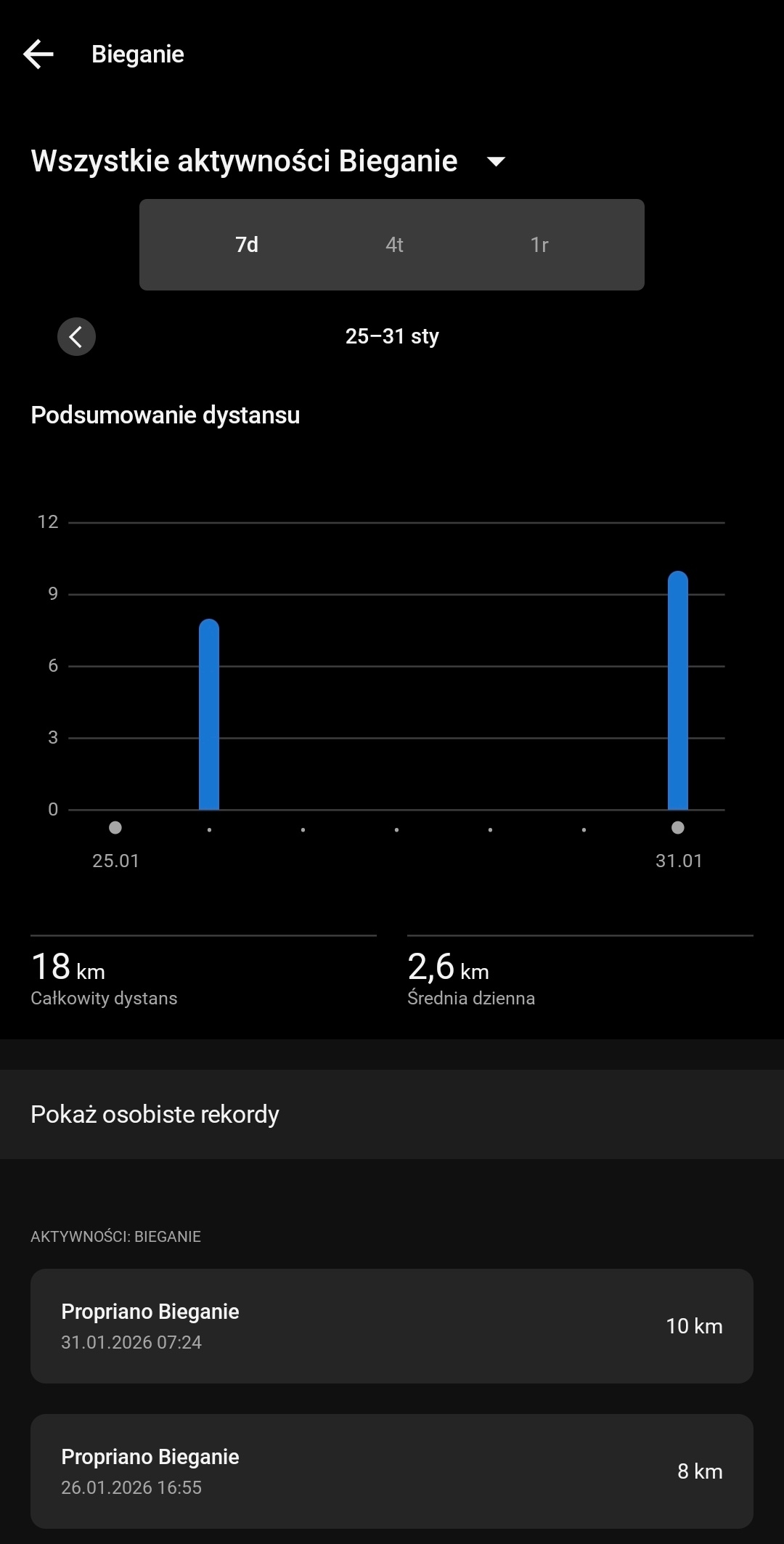The image size is (784, 1544).
Task: Open the 10 km Propriano Bieganie activity
Action: coord(392,1326)
